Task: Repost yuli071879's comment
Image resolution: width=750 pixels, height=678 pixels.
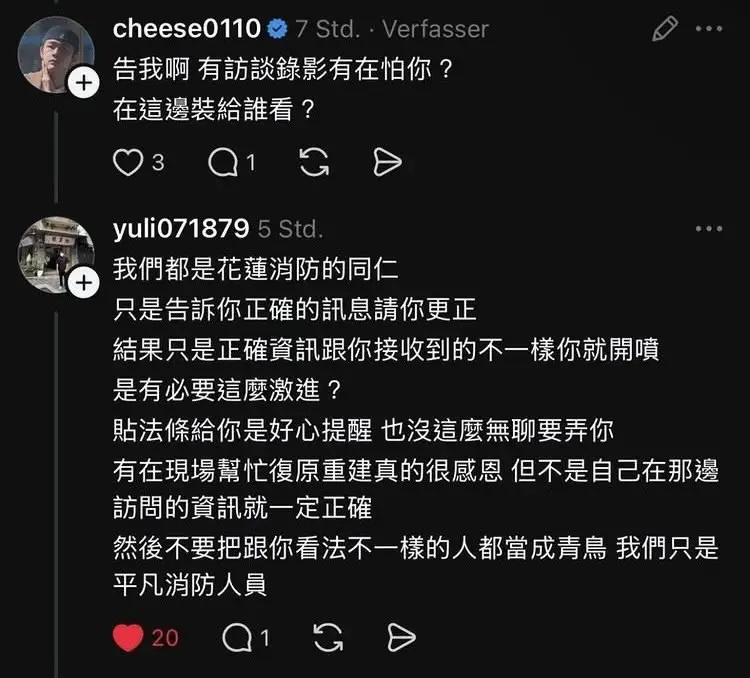Action: click(328, 637)
